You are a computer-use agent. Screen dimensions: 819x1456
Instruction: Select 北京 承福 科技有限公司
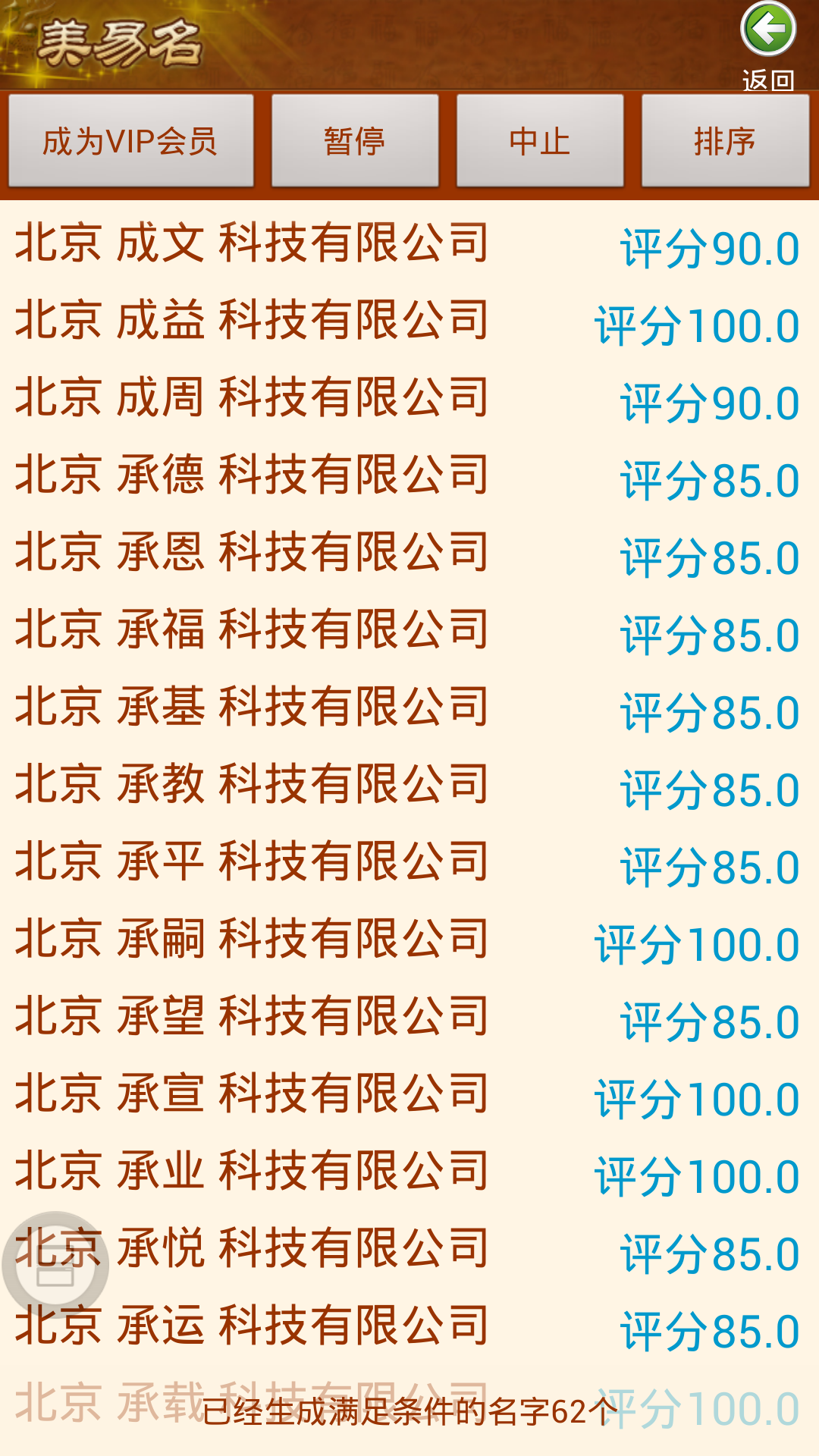(252, 631)
